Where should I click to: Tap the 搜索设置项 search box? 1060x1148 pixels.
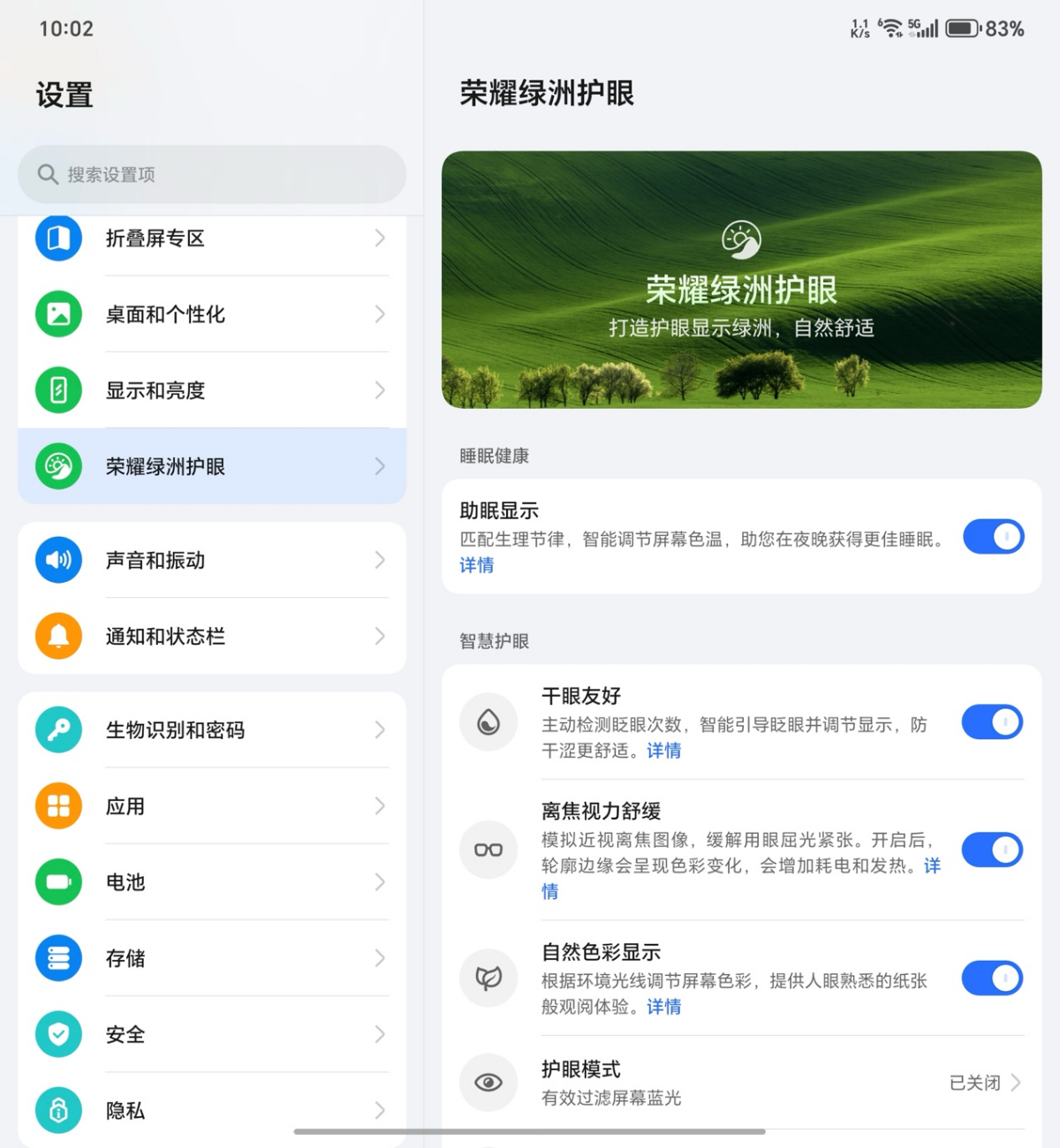coord(212,174)
